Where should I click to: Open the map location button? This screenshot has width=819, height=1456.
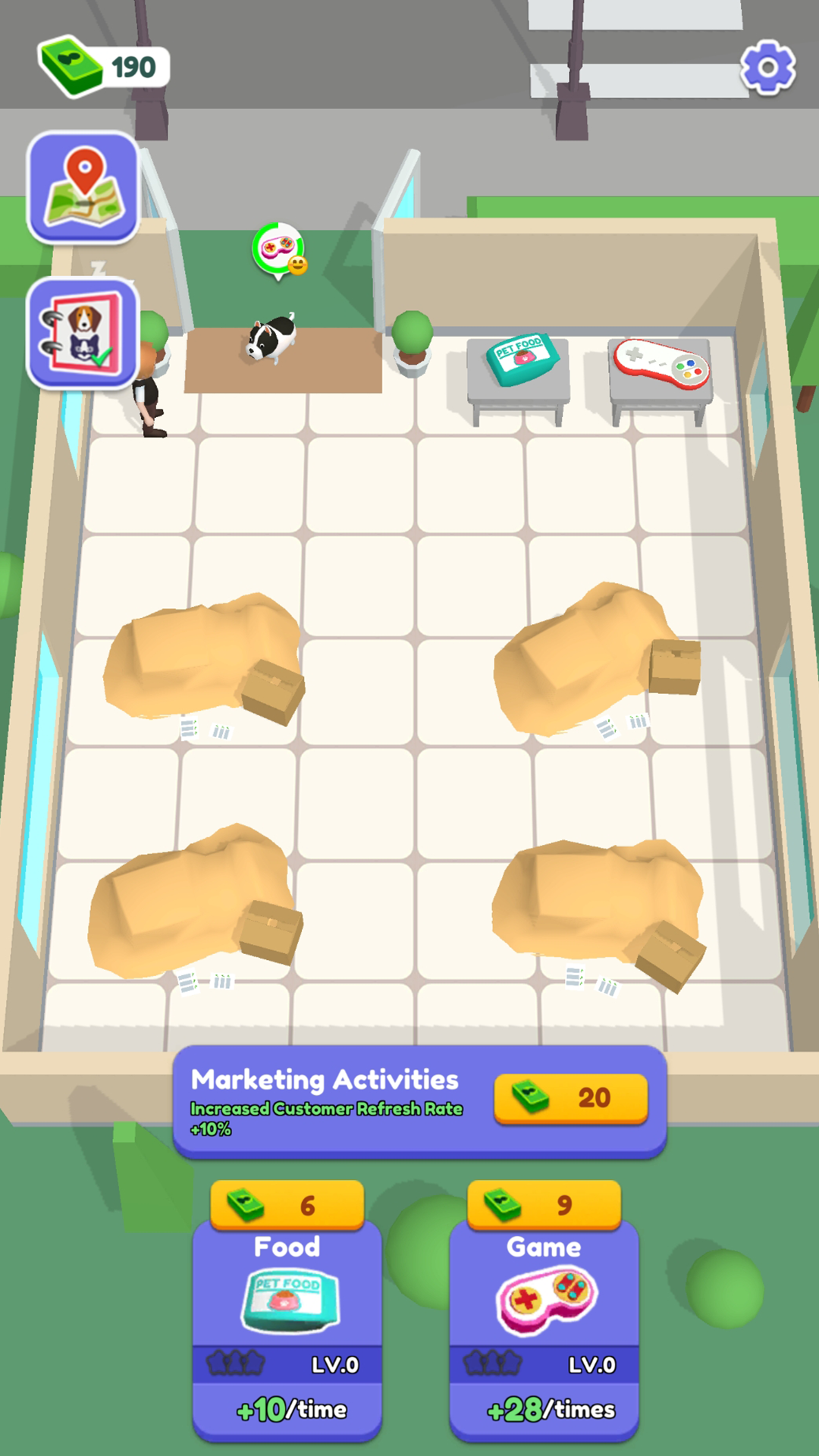tap(83, 187)
